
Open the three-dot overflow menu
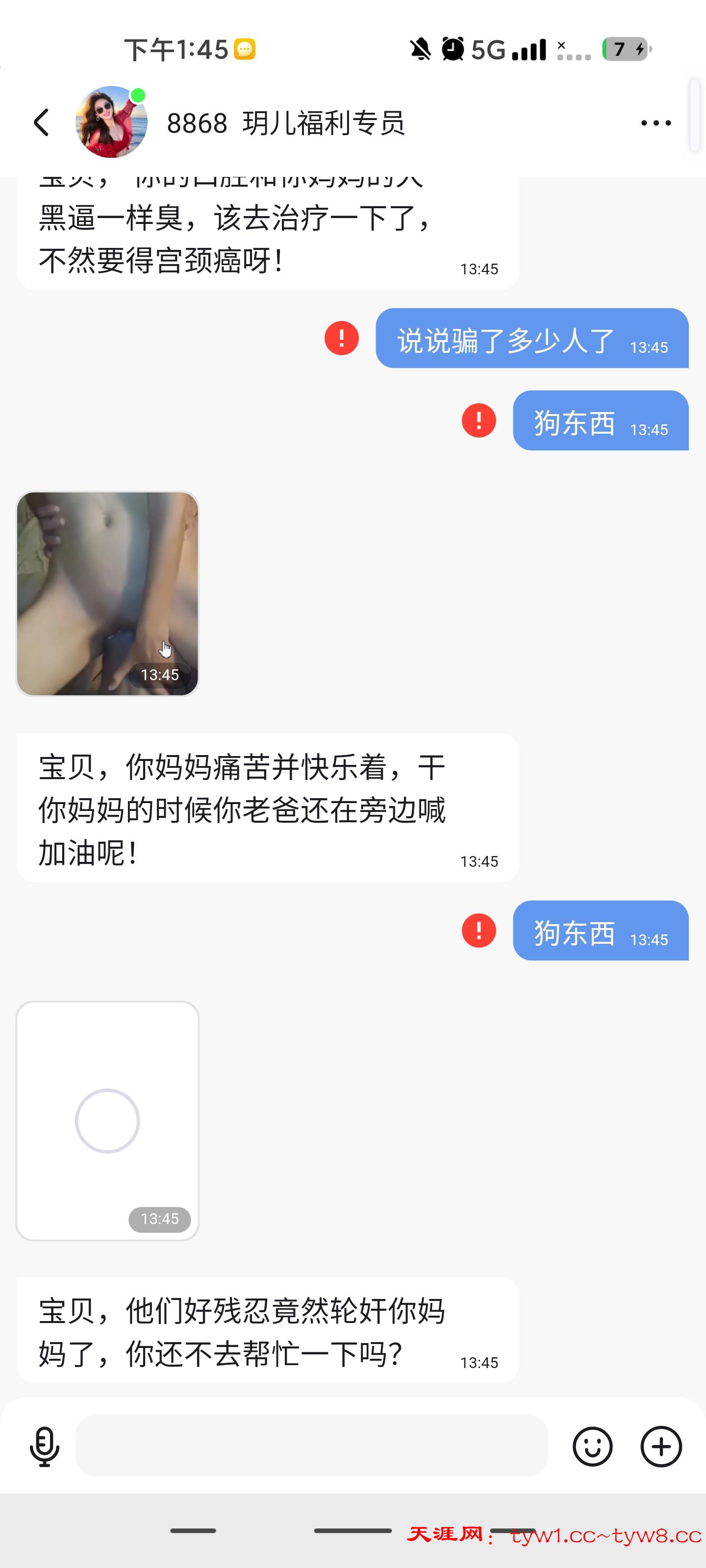point(656,123)
